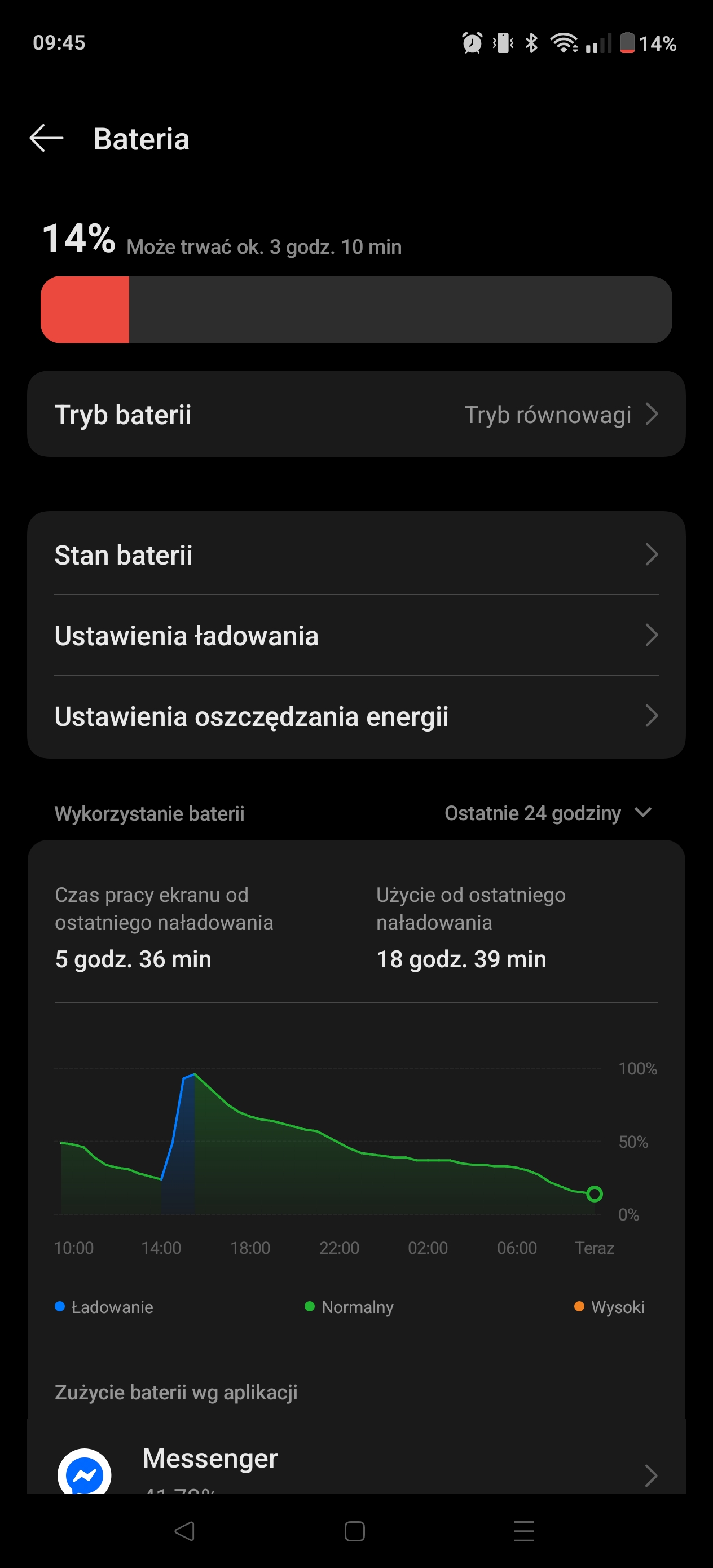
Task: Tap the system home button
Action: (354, 1531)
